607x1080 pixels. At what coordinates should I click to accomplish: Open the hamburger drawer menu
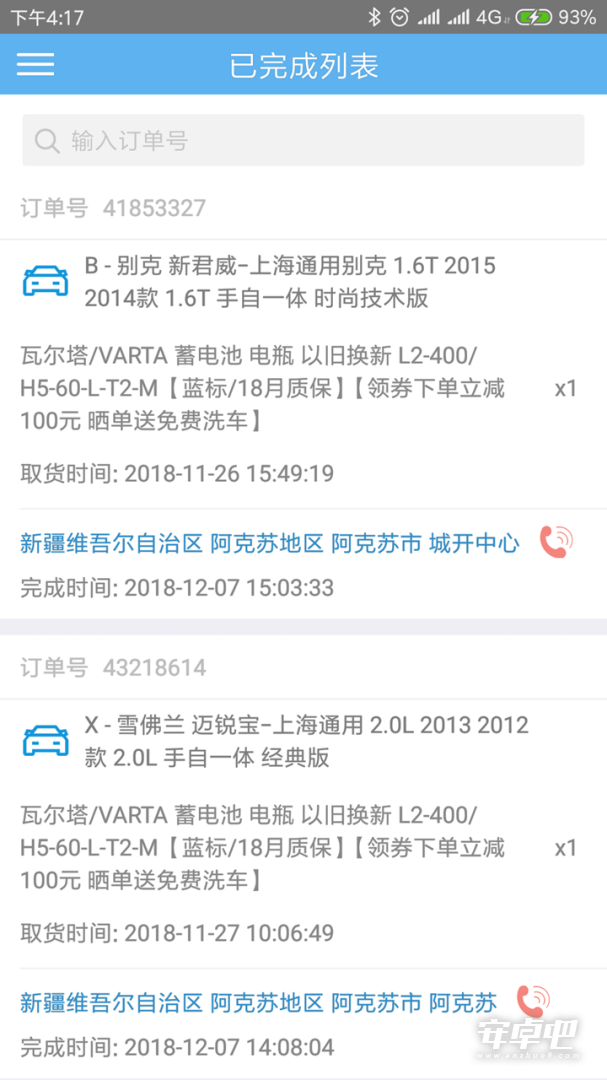click(x=35, y=64)
